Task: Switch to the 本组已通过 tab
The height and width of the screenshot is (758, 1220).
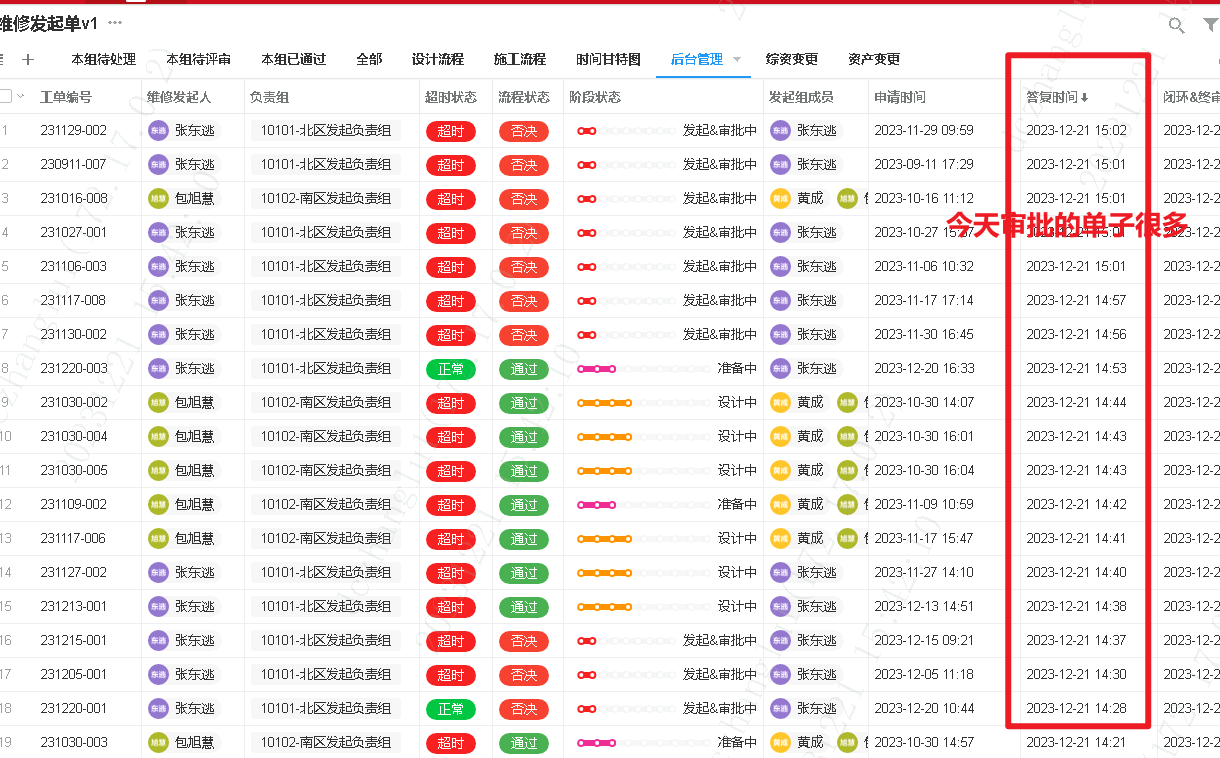Action: coord(293,59)
